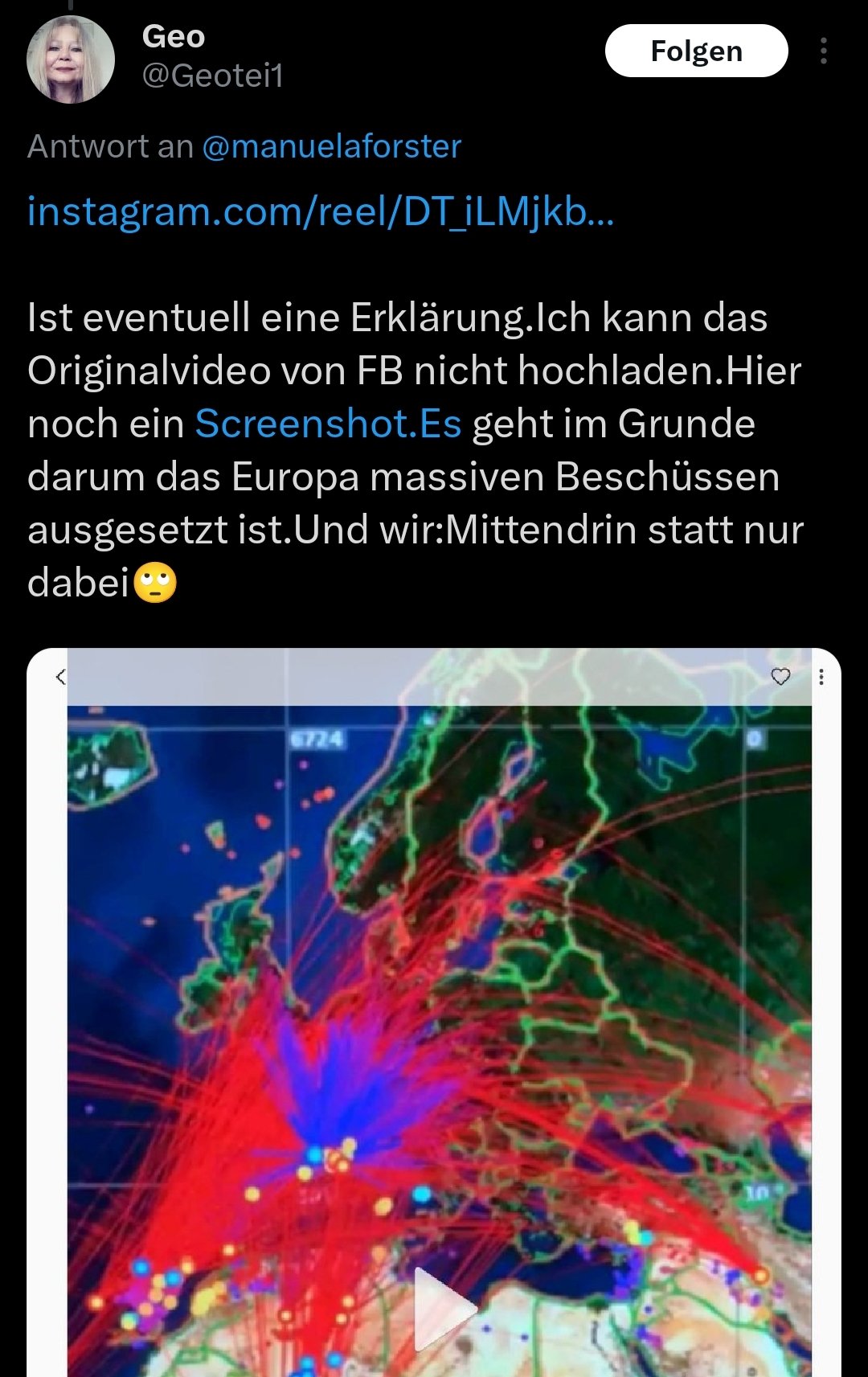Open the @manuelaforster profile link
The width and height of the screenshot is (868, 1377).
point(331,146)
